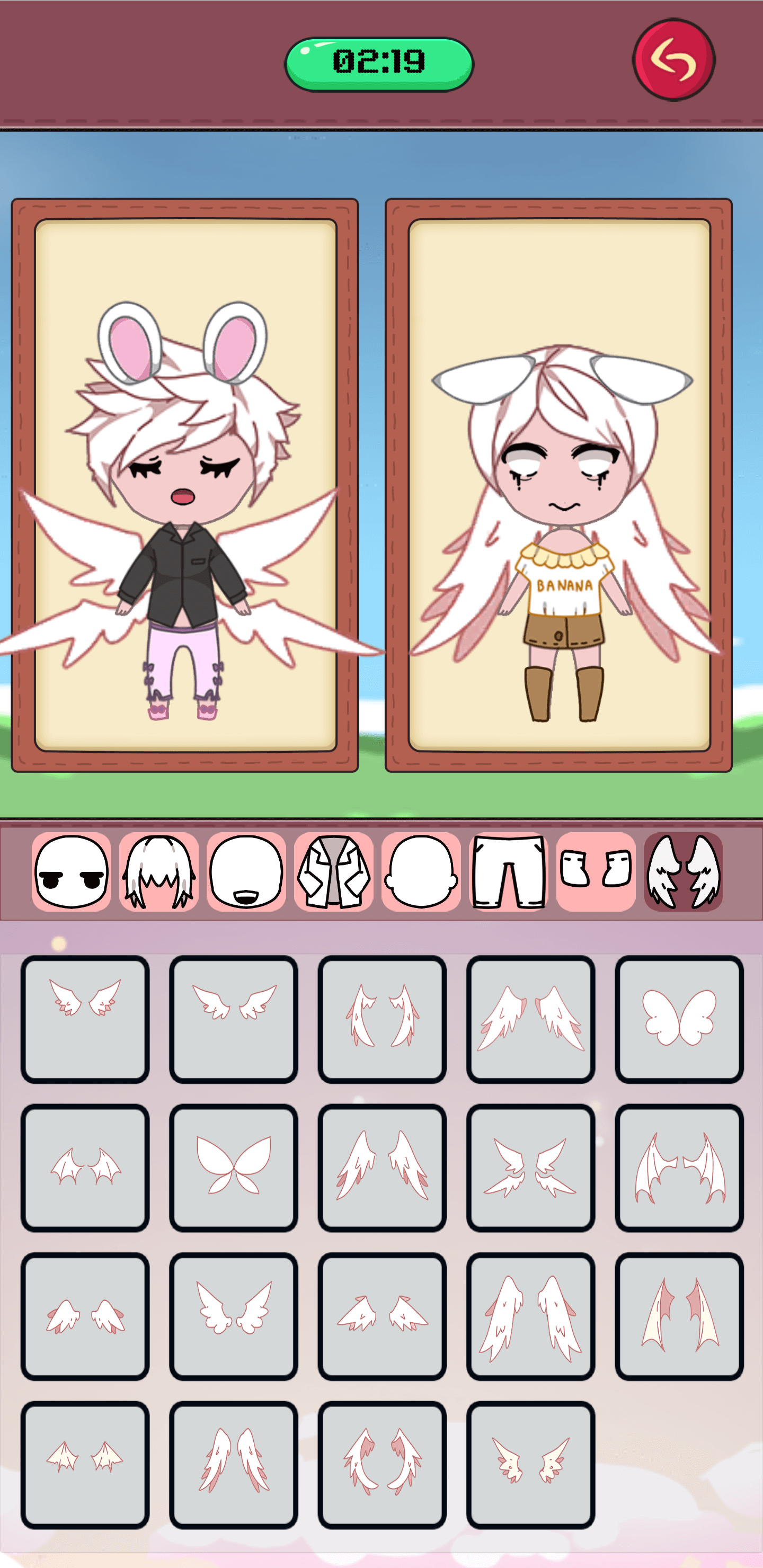The image size is (763, 1568).
Task: Choose the rounded butterfly wings in first row
Action: 679,1019
